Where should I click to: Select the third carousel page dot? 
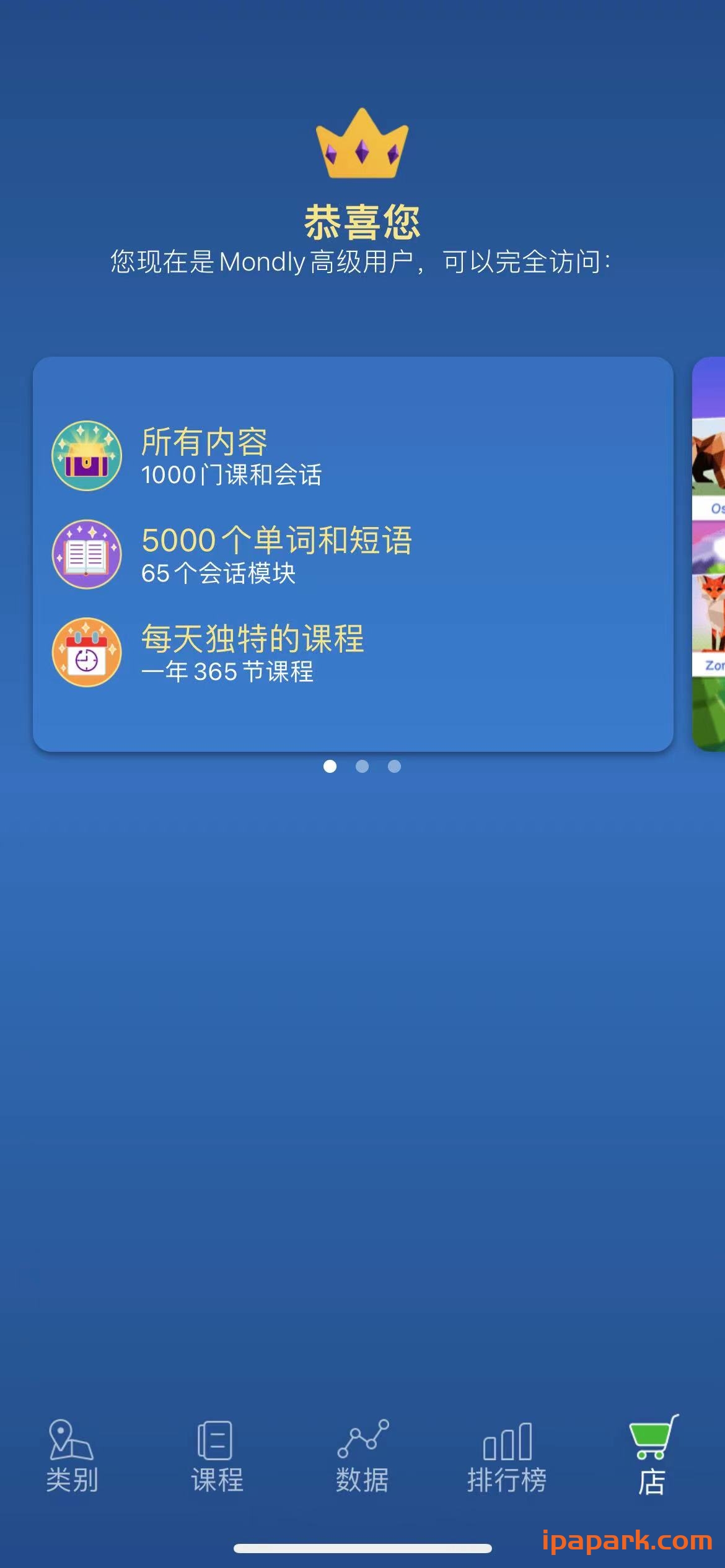(394, 767)
